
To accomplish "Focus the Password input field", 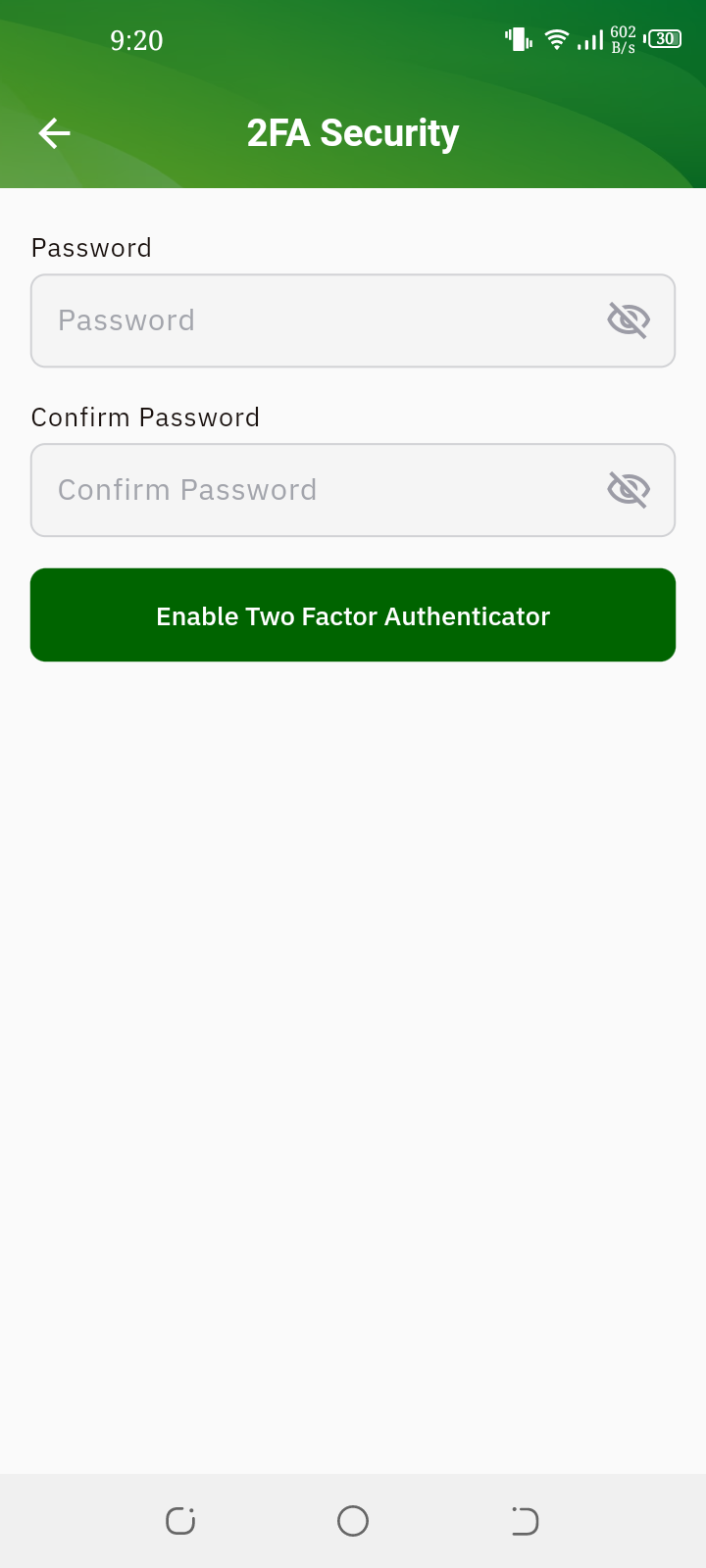I will pos(314,320).
